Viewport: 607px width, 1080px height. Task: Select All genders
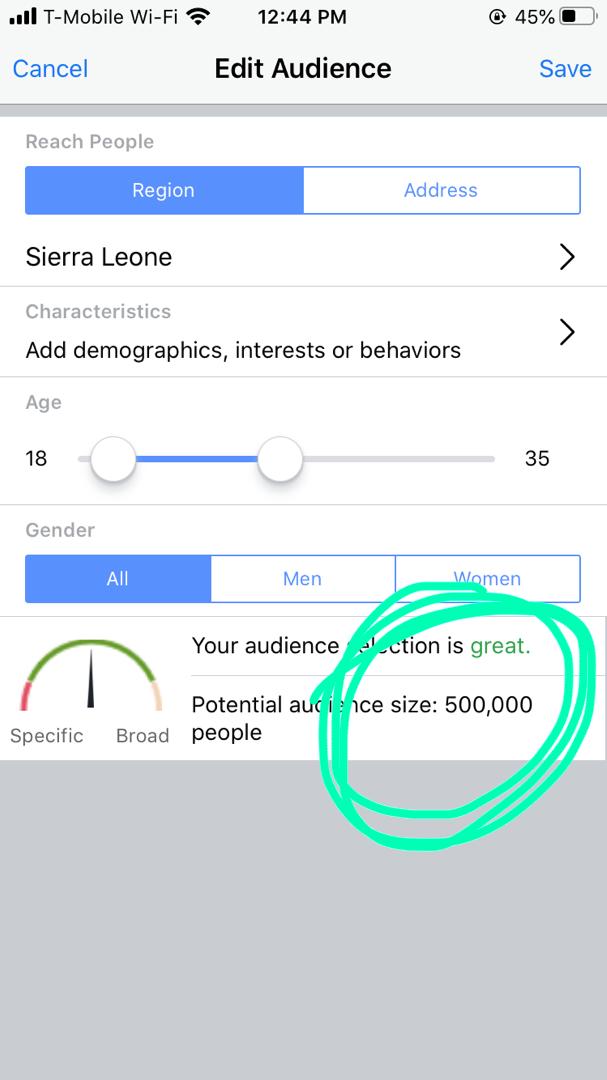click(x=118, y=578)
